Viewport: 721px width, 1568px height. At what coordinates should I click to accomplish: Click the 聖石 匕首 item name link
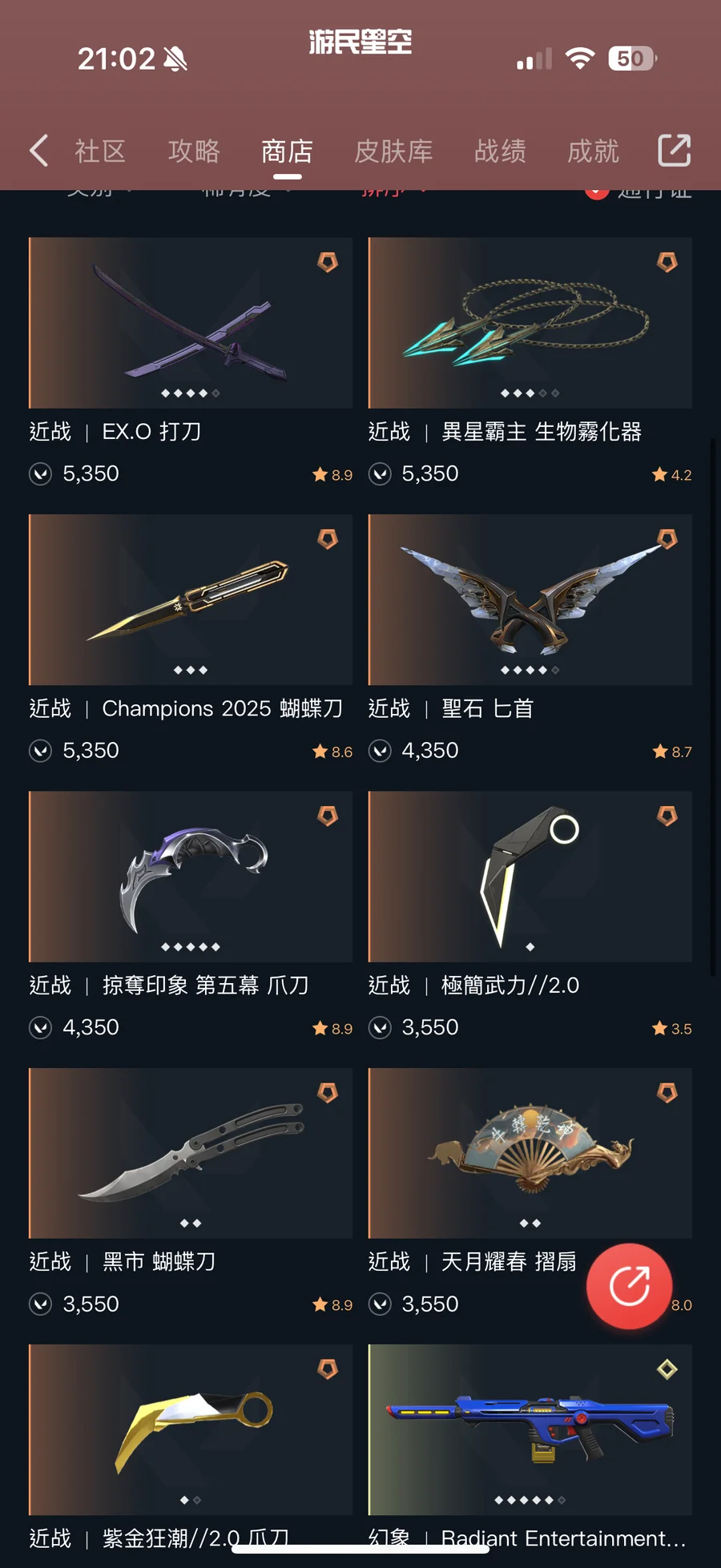(487, 708)
